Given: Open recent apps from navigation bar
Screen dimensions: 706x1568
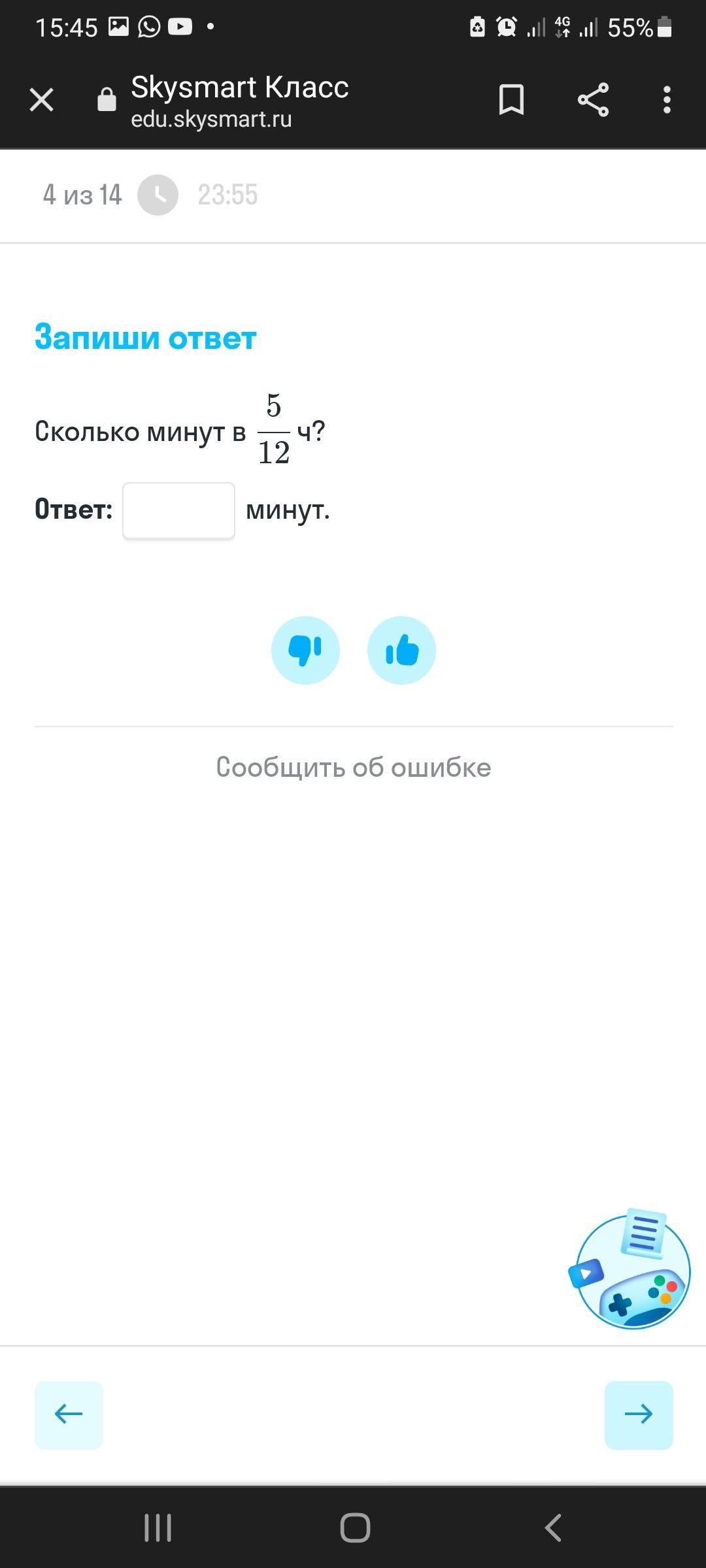Looking at the screenshot, I should (158, 1527).
